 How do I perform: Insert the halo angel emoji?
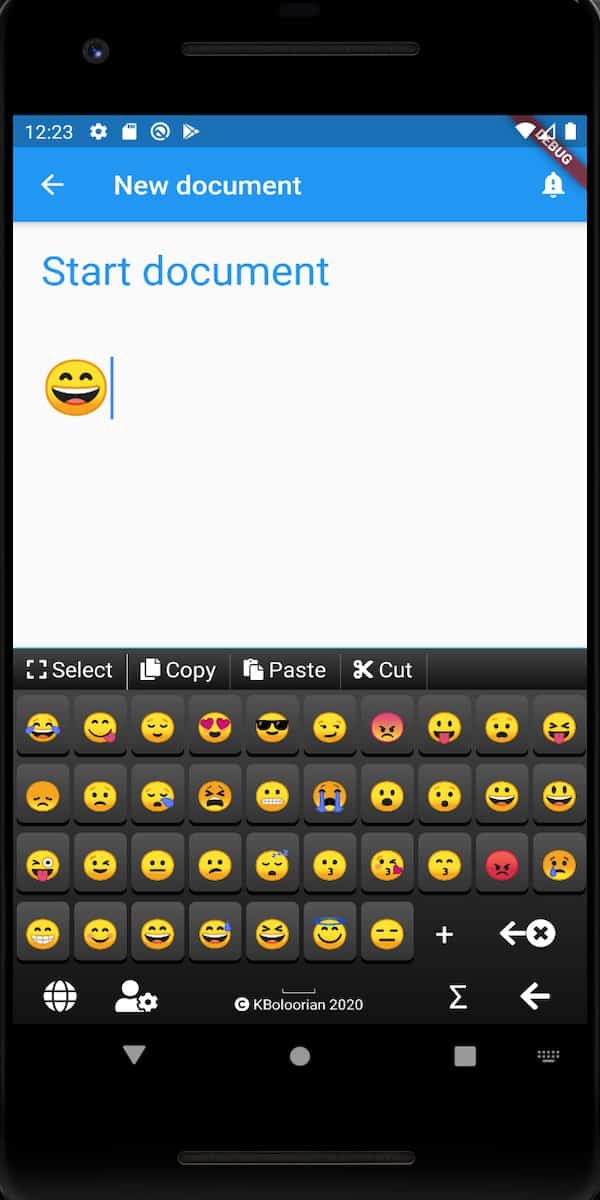coord(329,934)
